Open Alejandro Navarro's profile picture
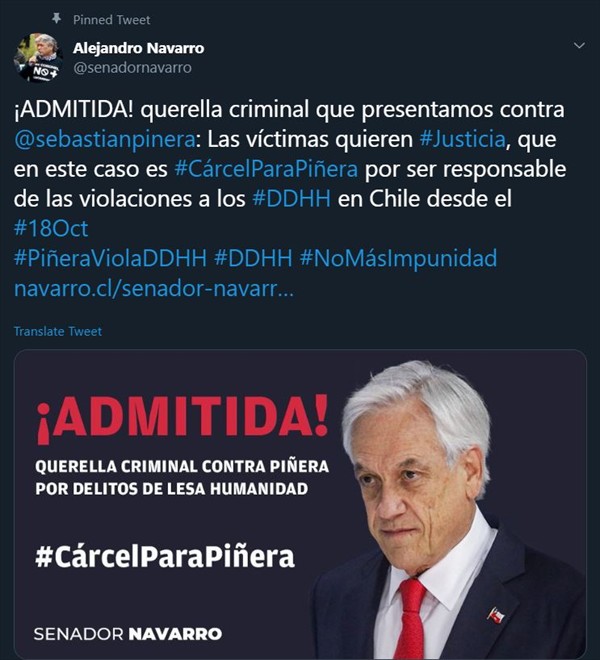Screen dimensions: 600x660 pos(38,58)
